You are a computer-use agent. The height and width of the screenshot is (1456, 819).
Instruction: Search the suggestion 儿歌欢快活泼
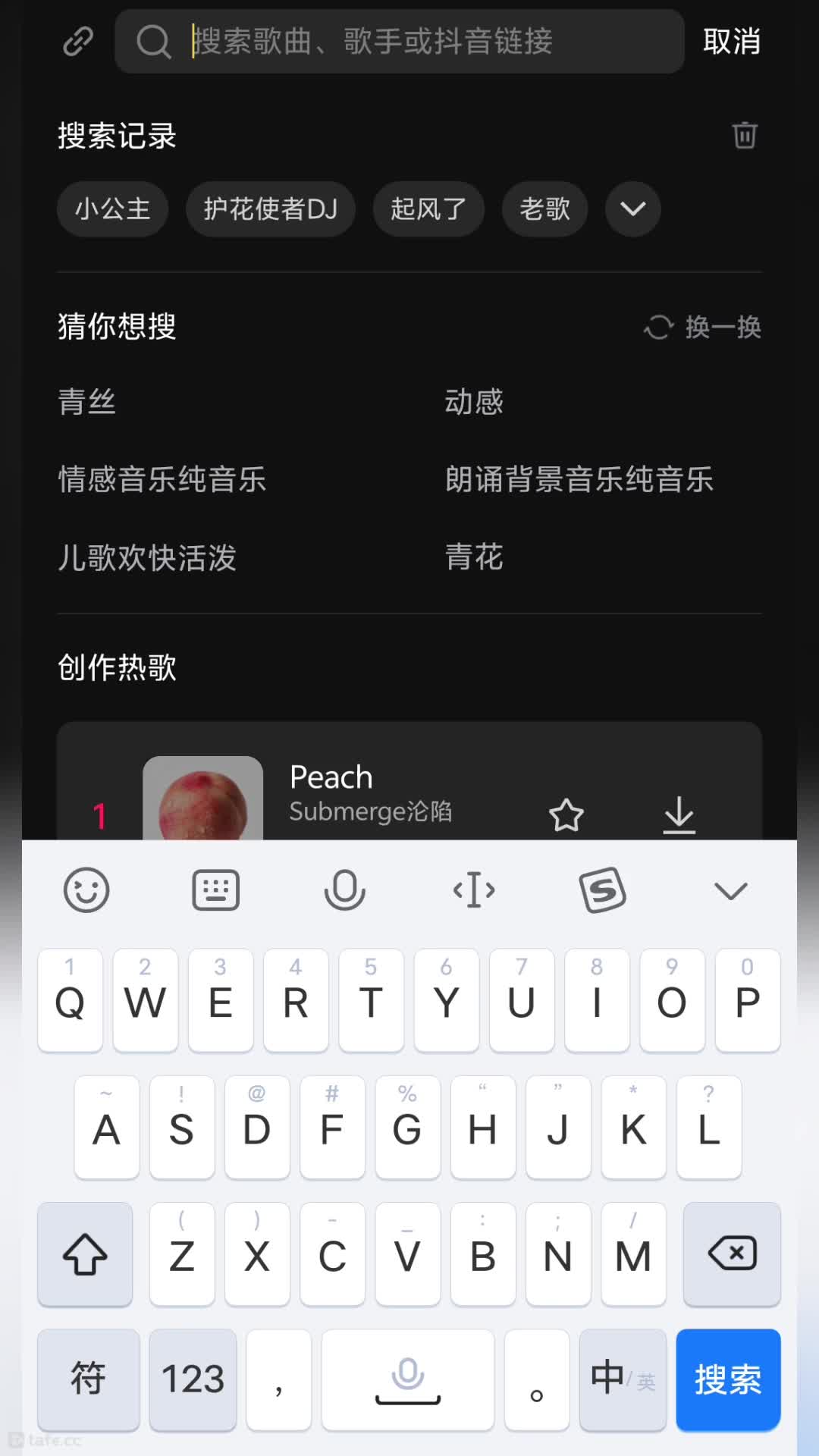[147, 557]
